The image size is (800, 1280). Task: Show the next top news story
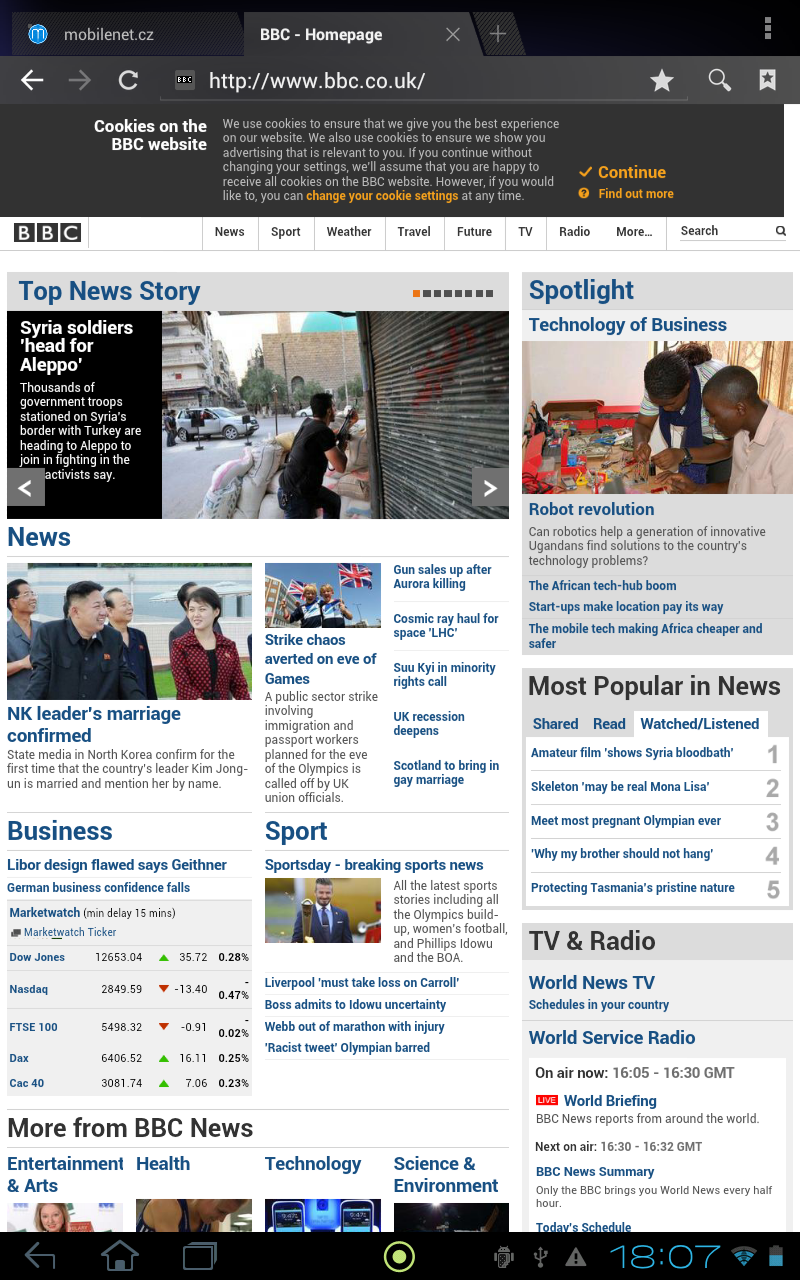click(x=490, y=488)
